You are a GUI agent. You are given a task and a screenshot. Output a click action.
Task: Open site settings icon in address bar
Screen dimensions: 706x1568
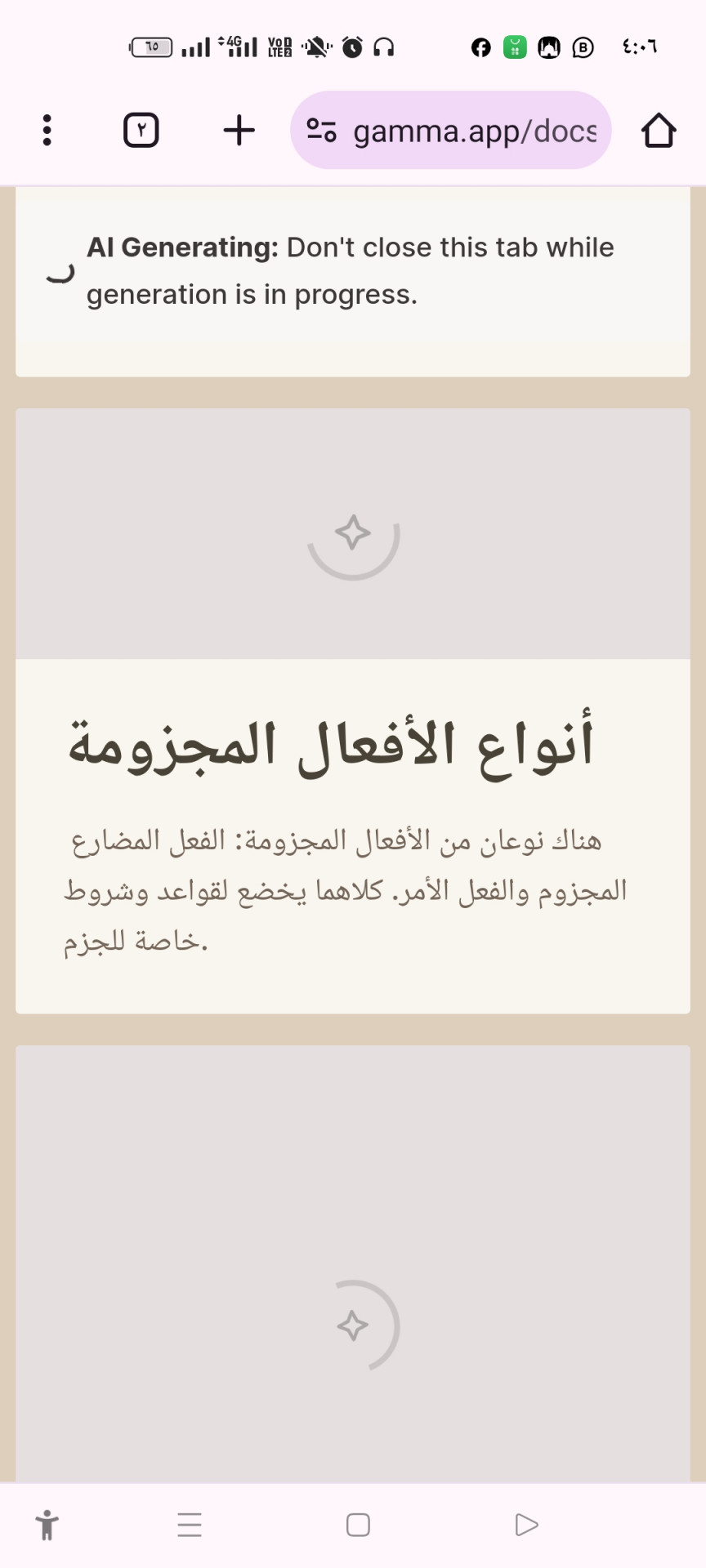tap(321, 130)
